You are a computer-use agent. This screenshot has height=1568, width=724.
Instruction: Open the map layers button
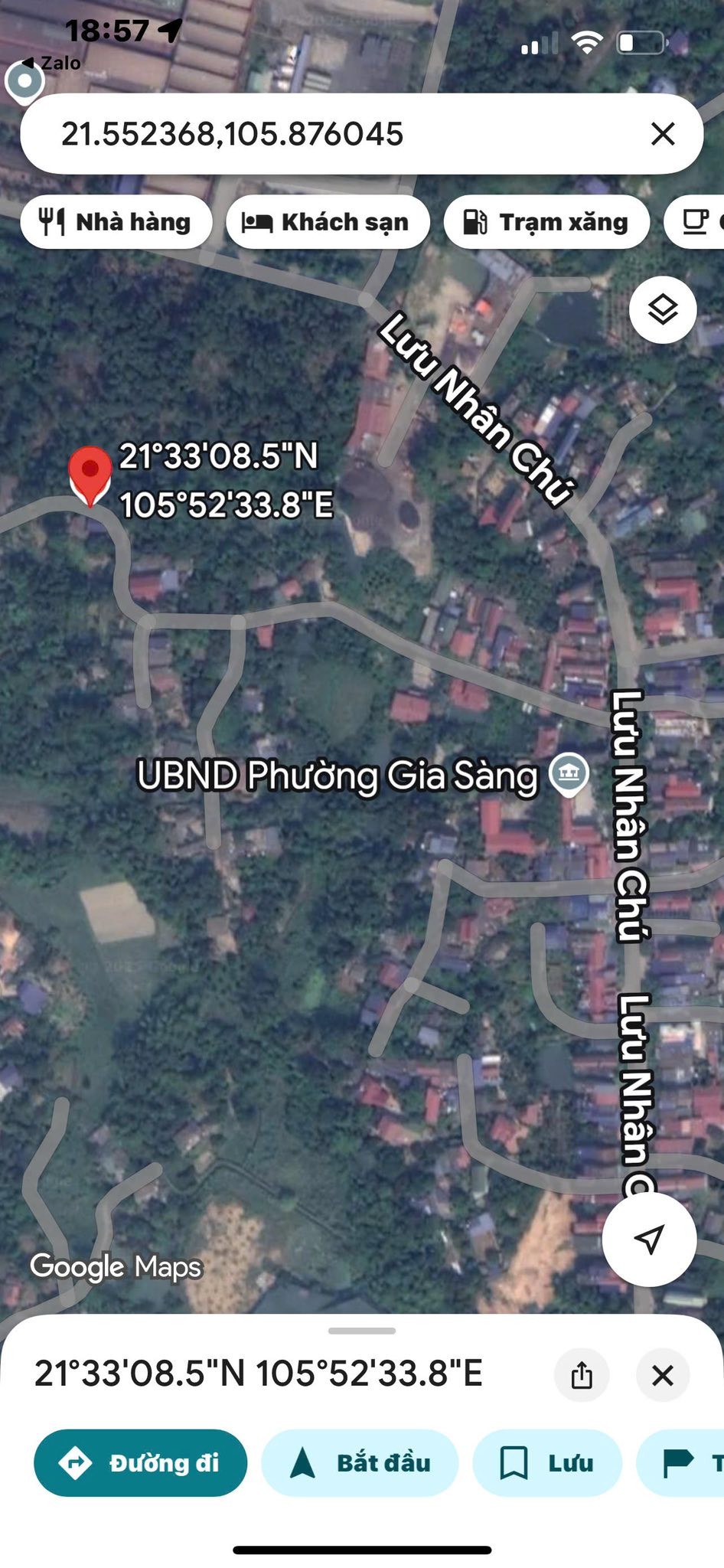tap(663, 310)
